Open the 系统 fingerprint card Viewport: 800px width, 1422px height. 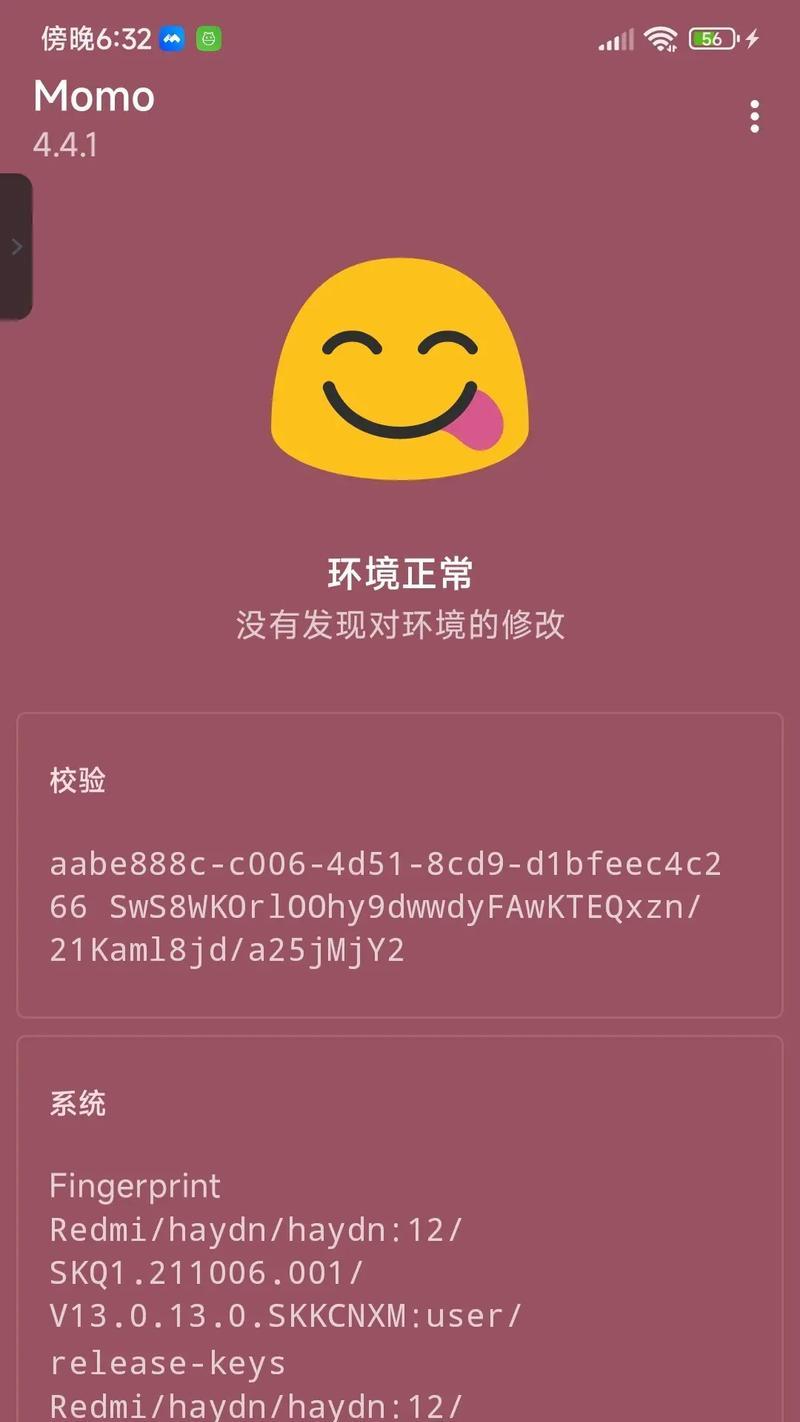[x=399, y=1230]
